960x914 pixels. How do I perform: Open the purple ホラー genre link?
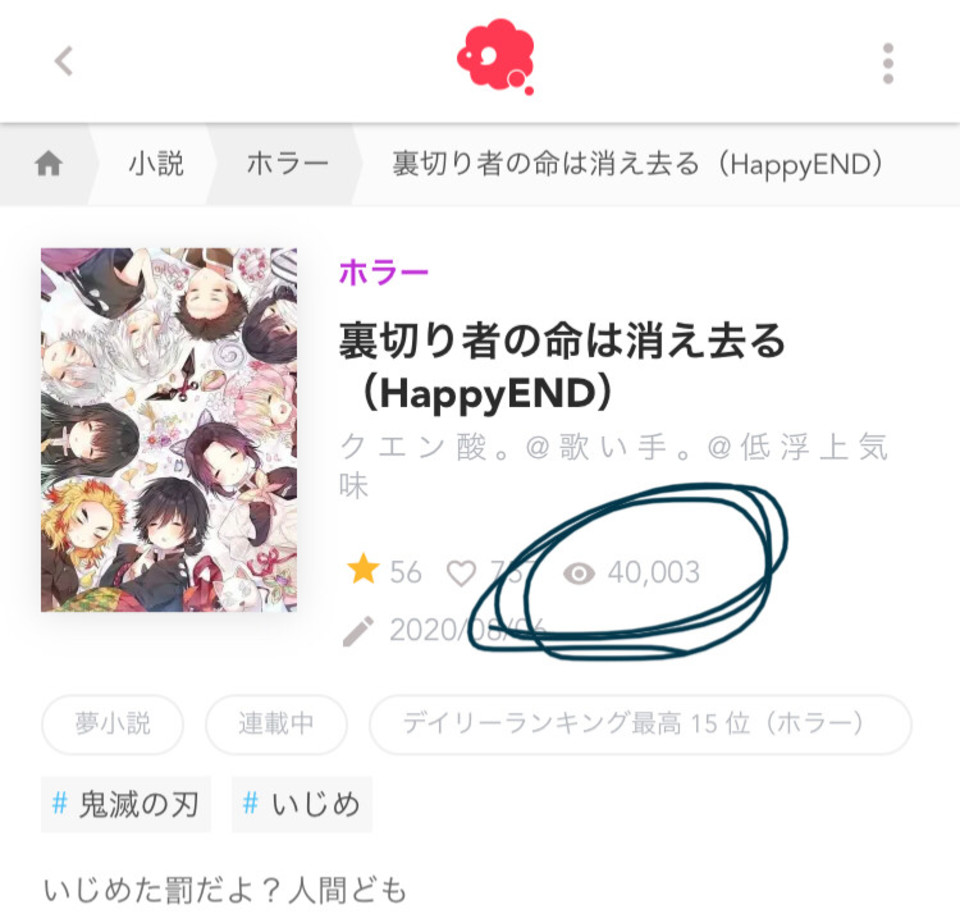click(384, 273)
